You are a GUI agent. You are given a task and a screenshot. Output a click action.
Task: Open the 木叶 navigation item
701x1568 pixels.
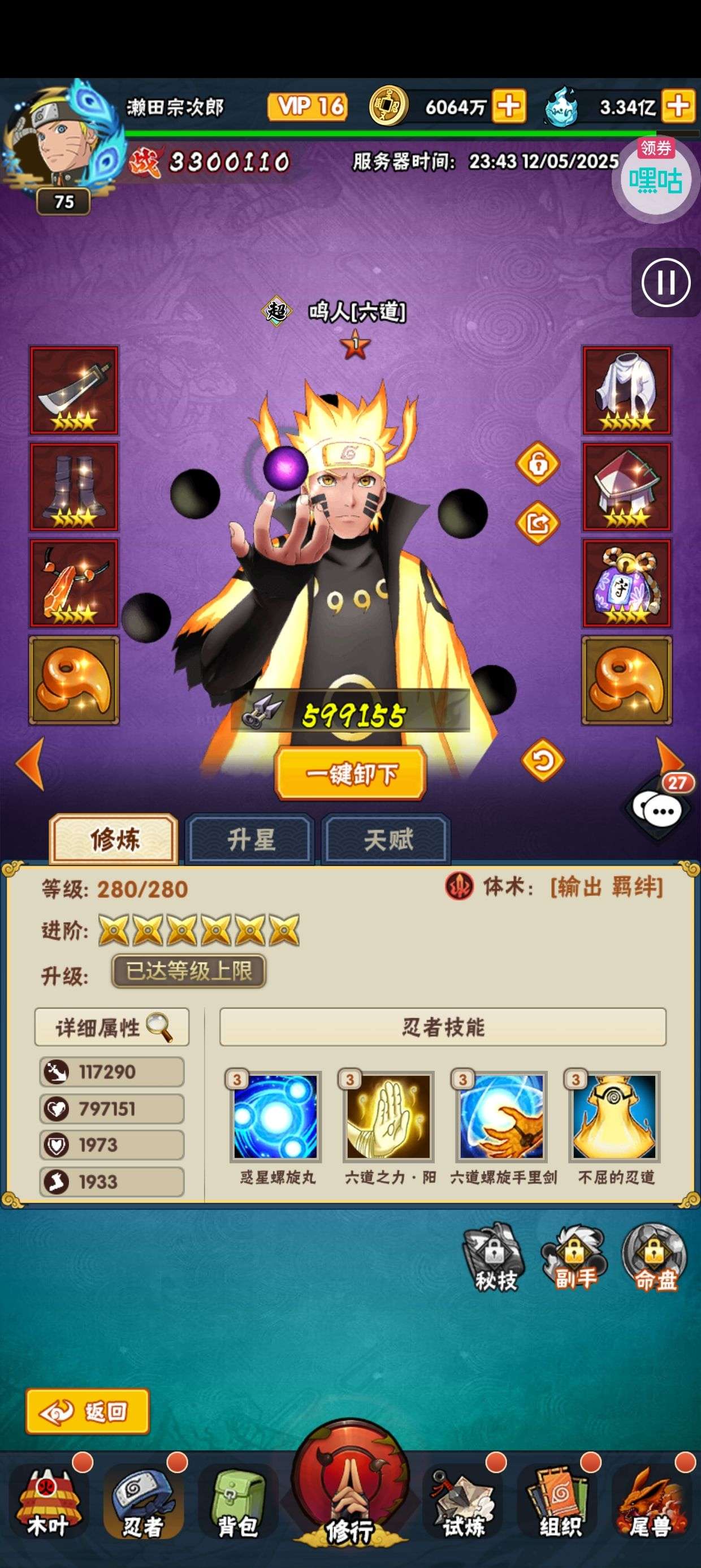[x=47, y=1504]
